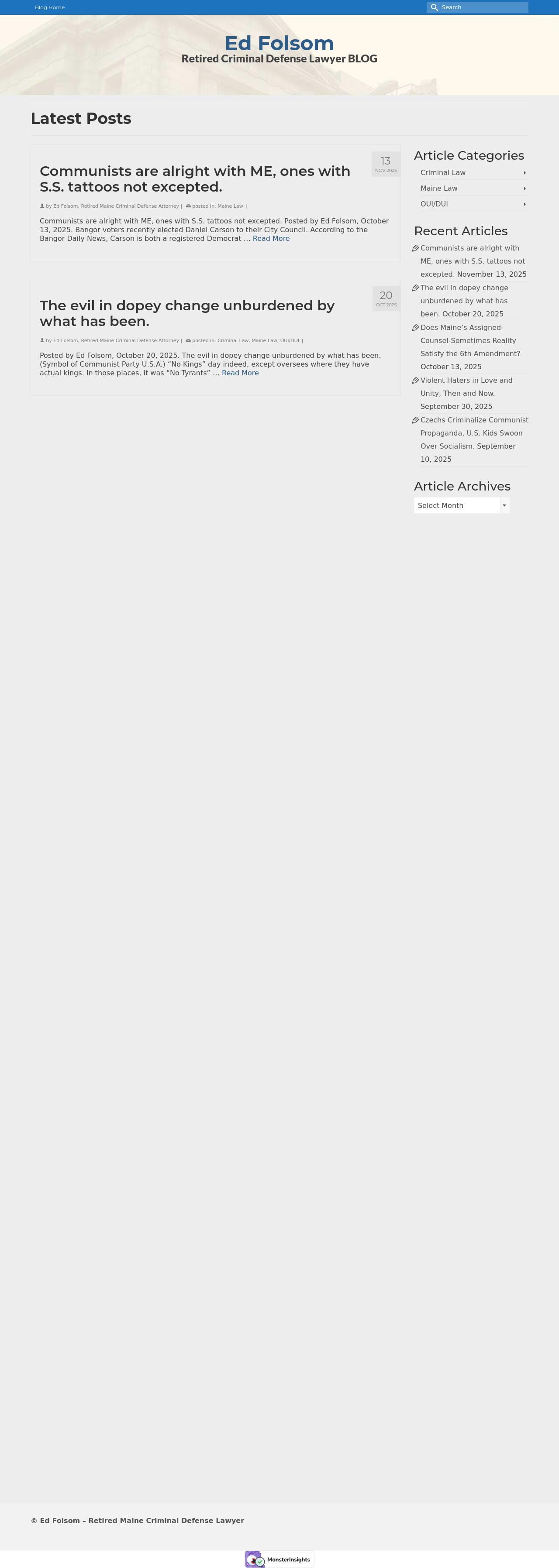This screenshot has width=559, height=1568.
Task: Open the Criminal Law category
Action: click(x=443, y=173)
